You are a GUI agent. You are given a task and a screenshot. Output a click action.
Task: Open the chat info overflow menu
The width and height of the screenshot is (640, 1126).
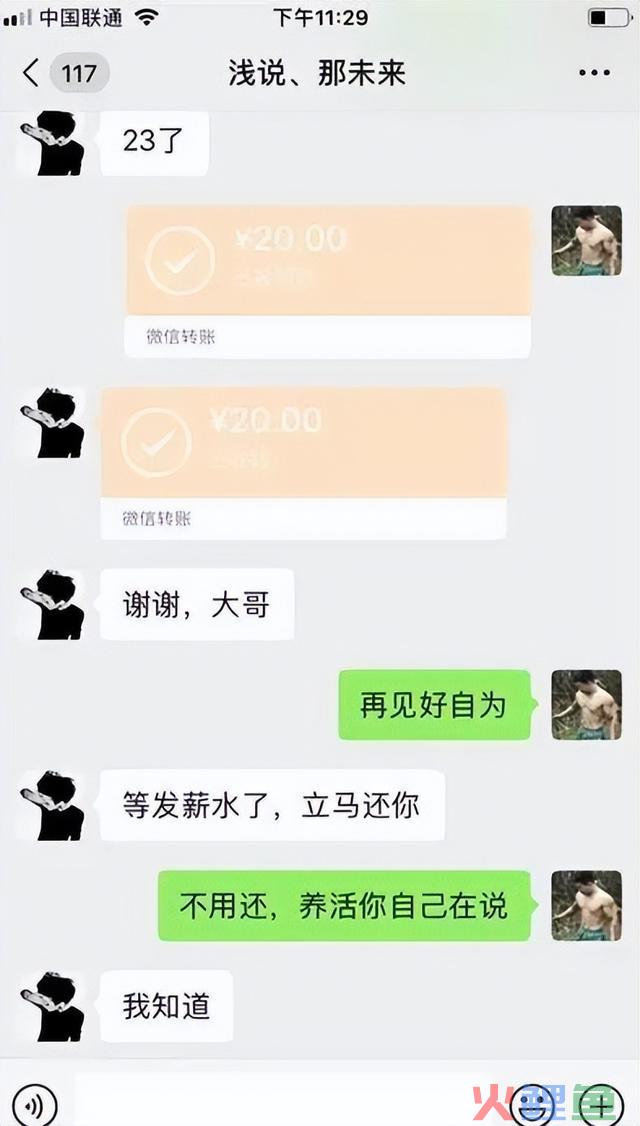click(x=594, y=73)
